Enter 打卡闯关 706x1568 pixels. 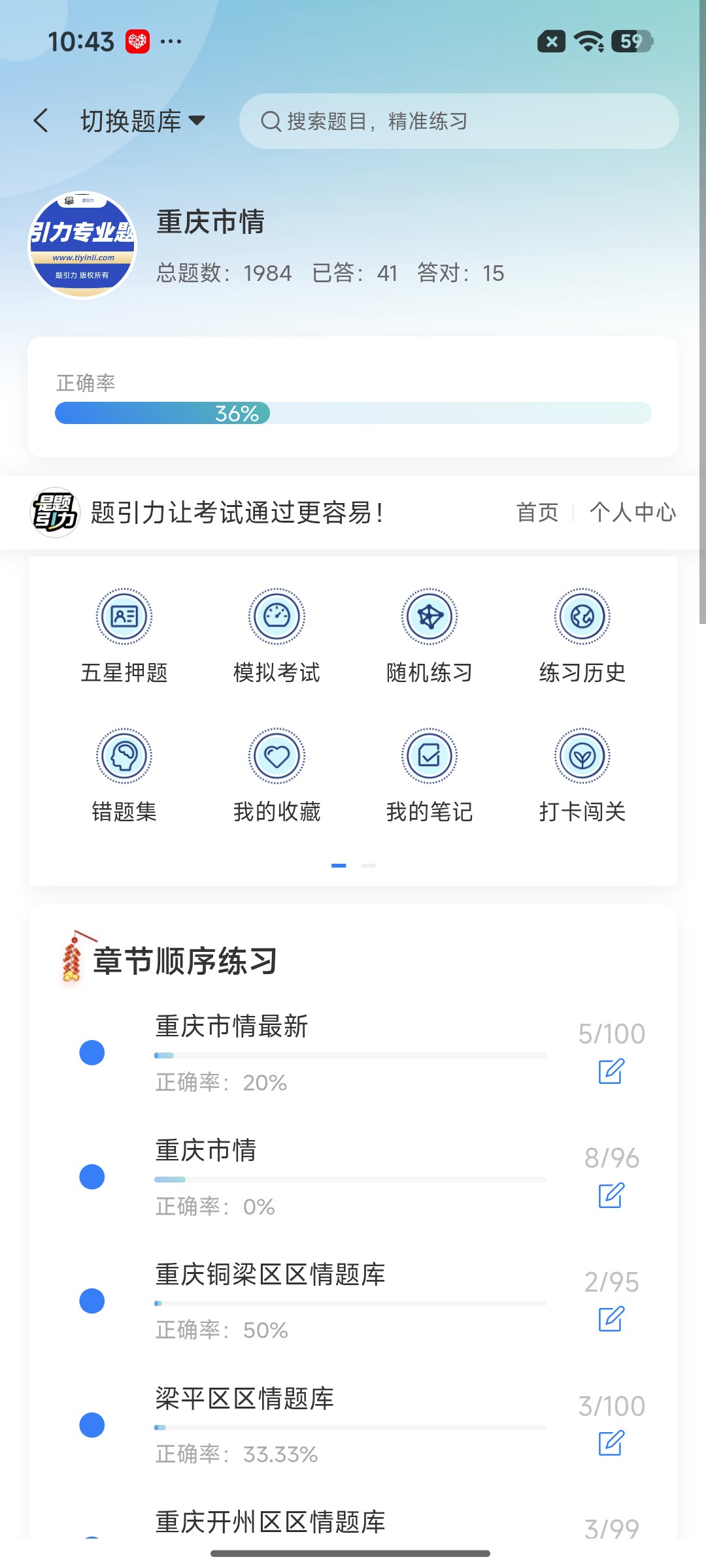click(x=582, y=776)
